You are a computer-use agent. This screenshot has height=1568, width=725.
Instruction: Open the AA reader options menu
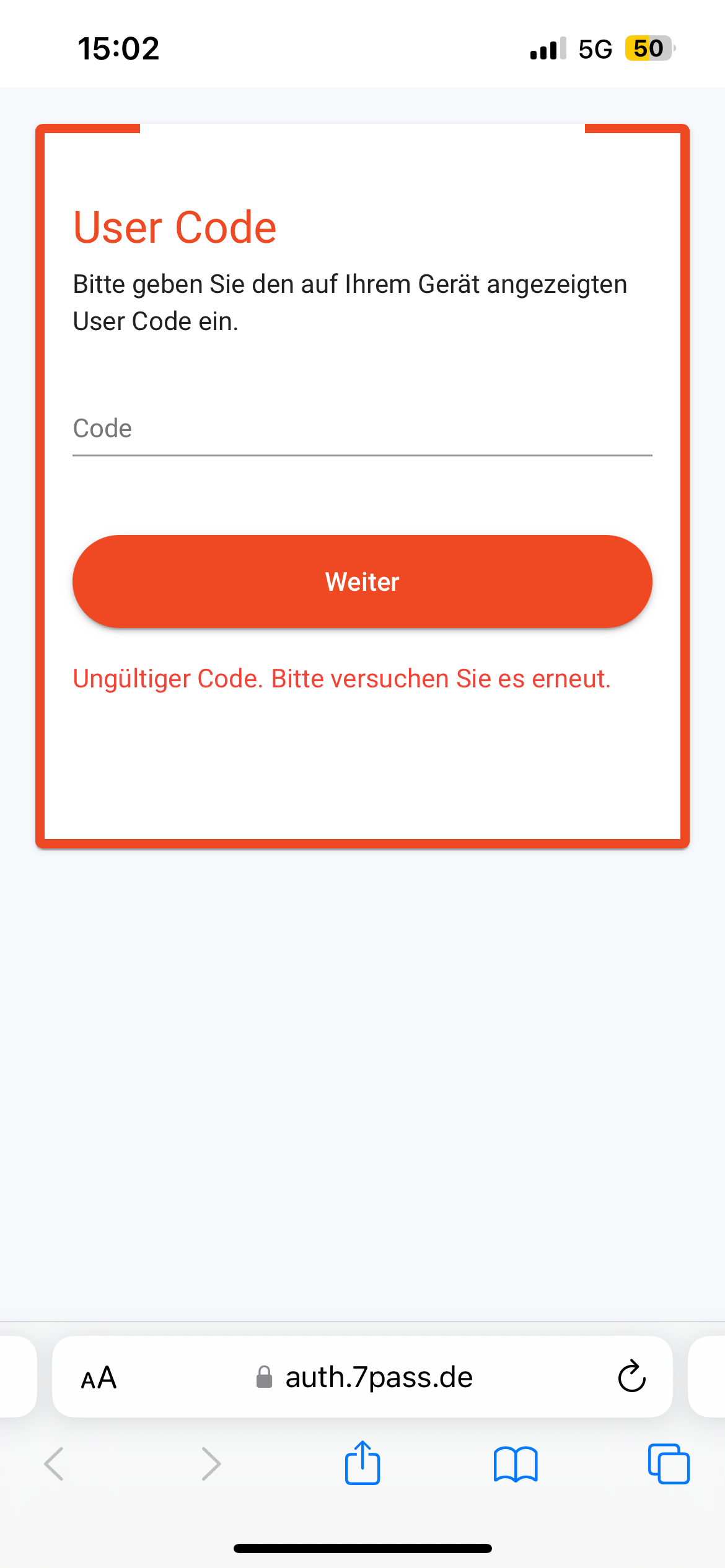click(x=99, y=1378)
